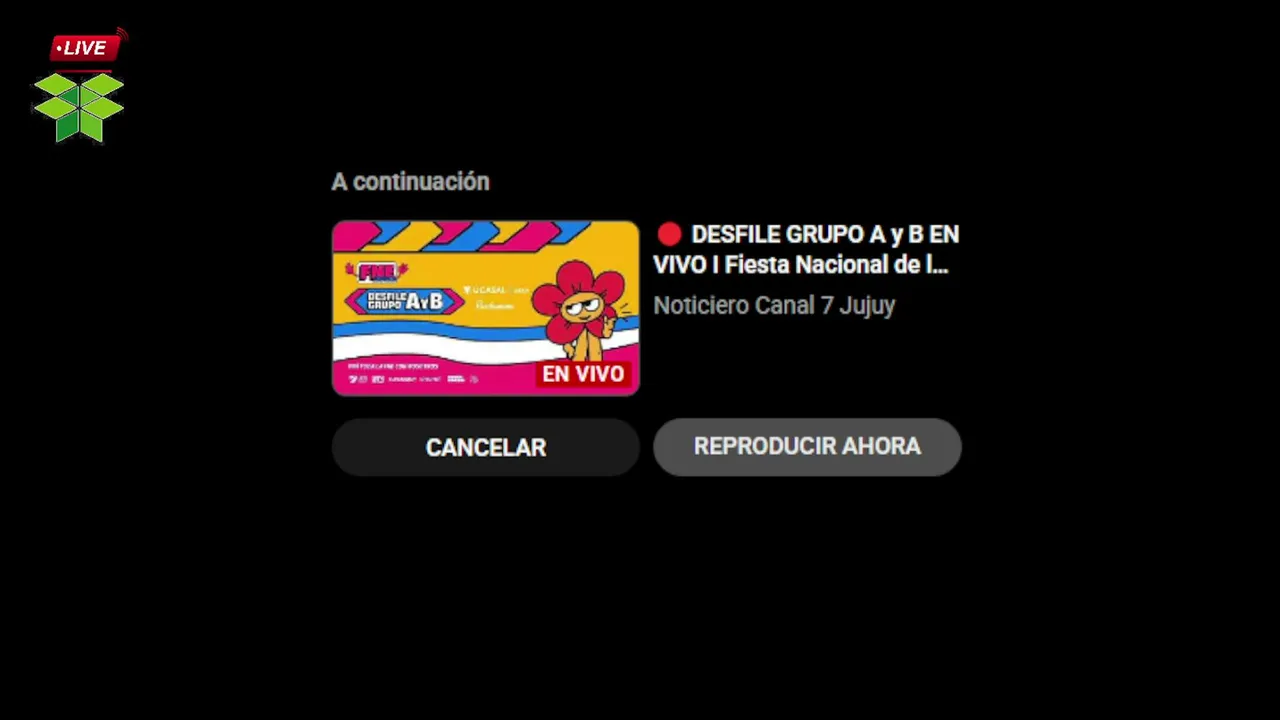Select the Reproducir Ahora button
The height and width of the screenshot is (720, 1280).
tap(807, 446)
